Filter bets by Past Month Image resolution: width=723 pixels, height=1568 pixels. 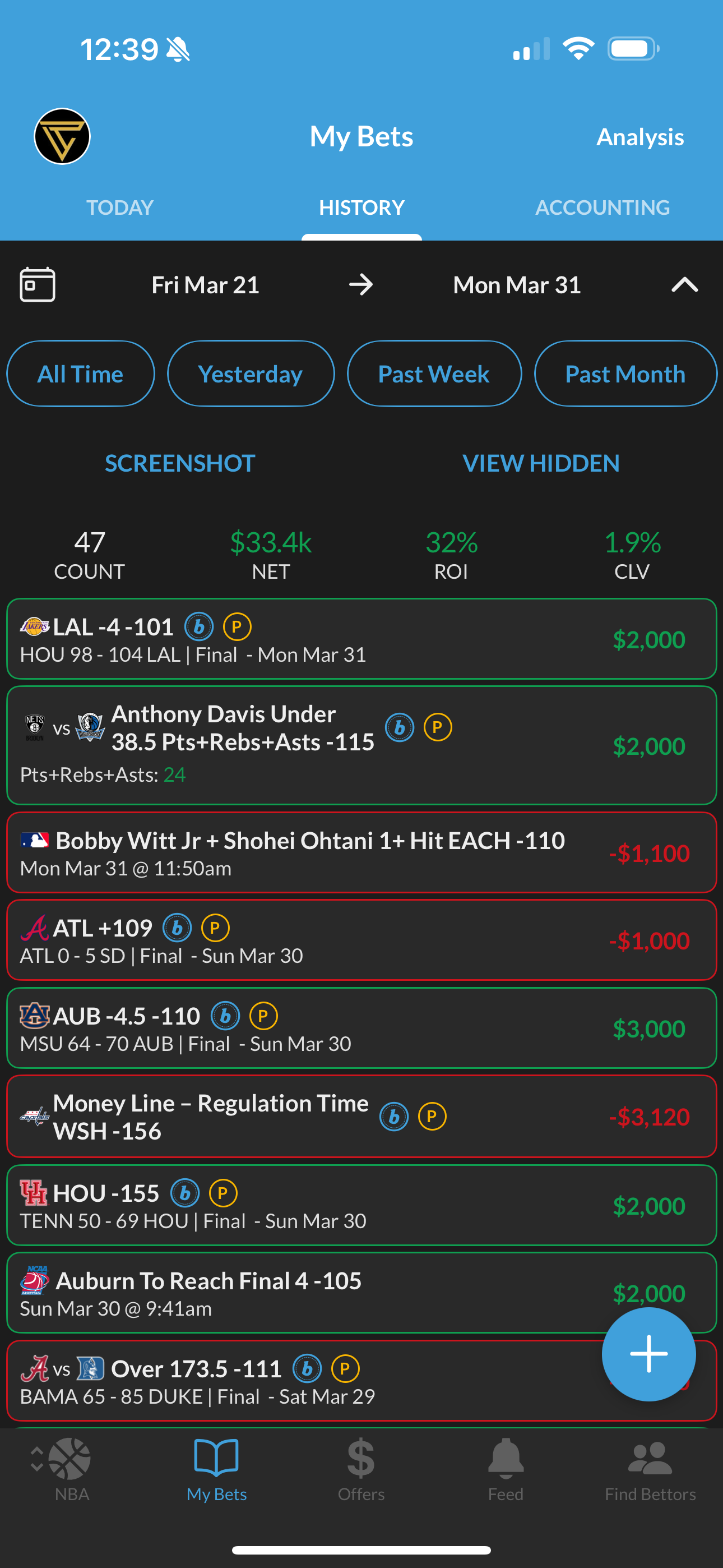[x=625, y=373]
